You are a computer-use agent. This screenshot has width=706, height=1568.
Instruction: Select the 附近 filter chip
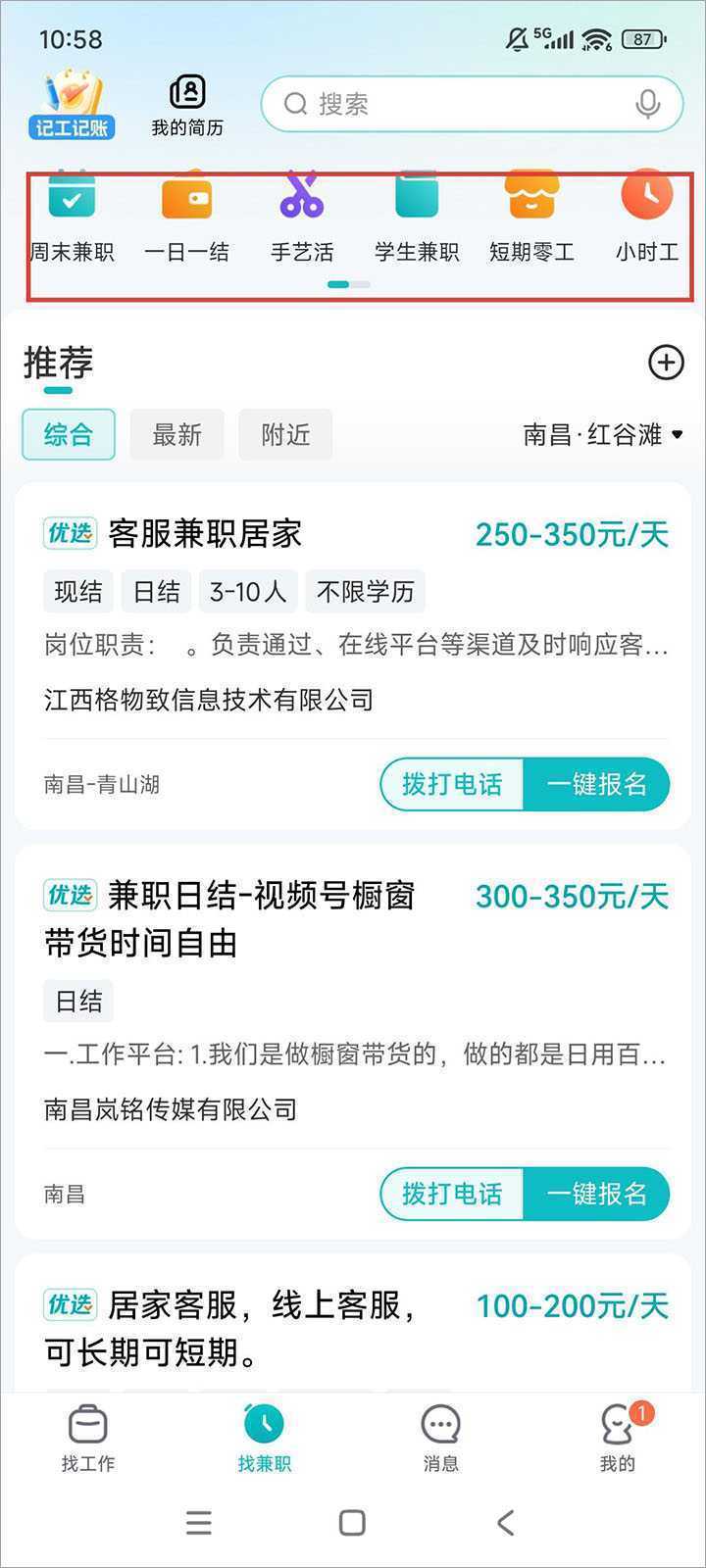tap(285, 434)
